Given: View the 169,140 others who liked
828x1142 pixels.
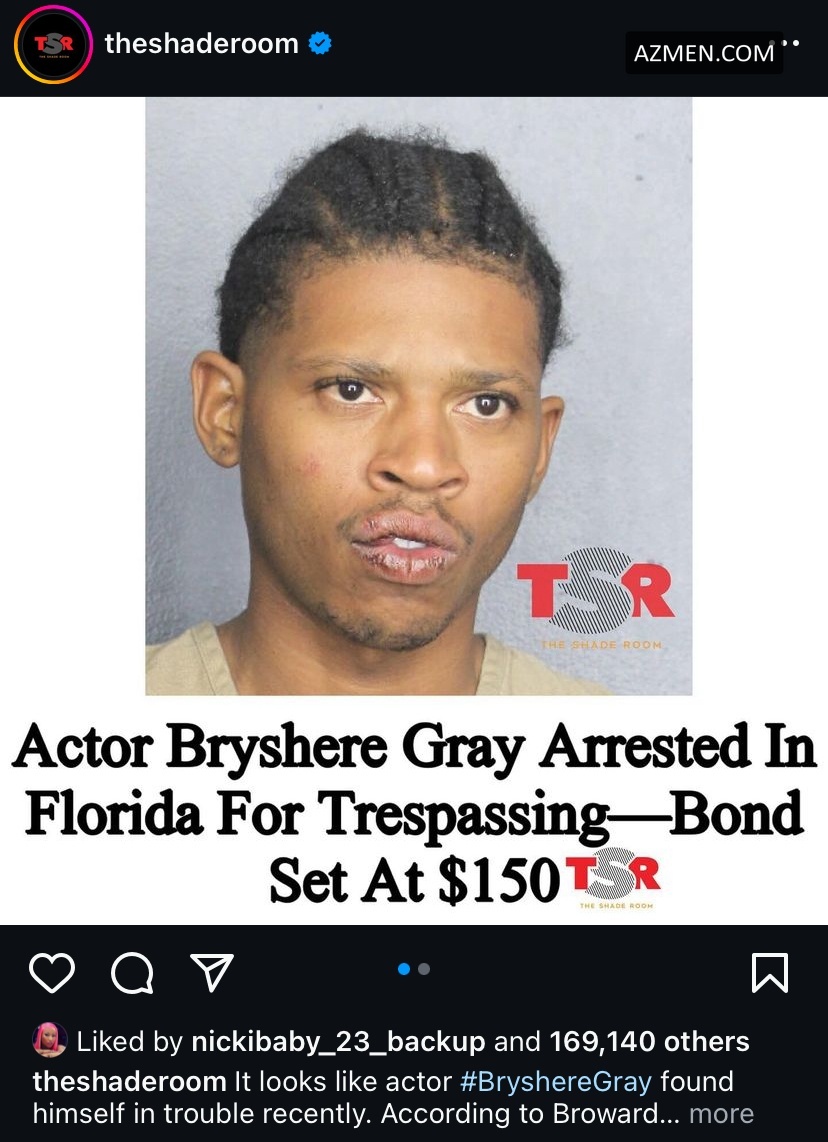Looking at the screenshot, I should coord(649,1041).
